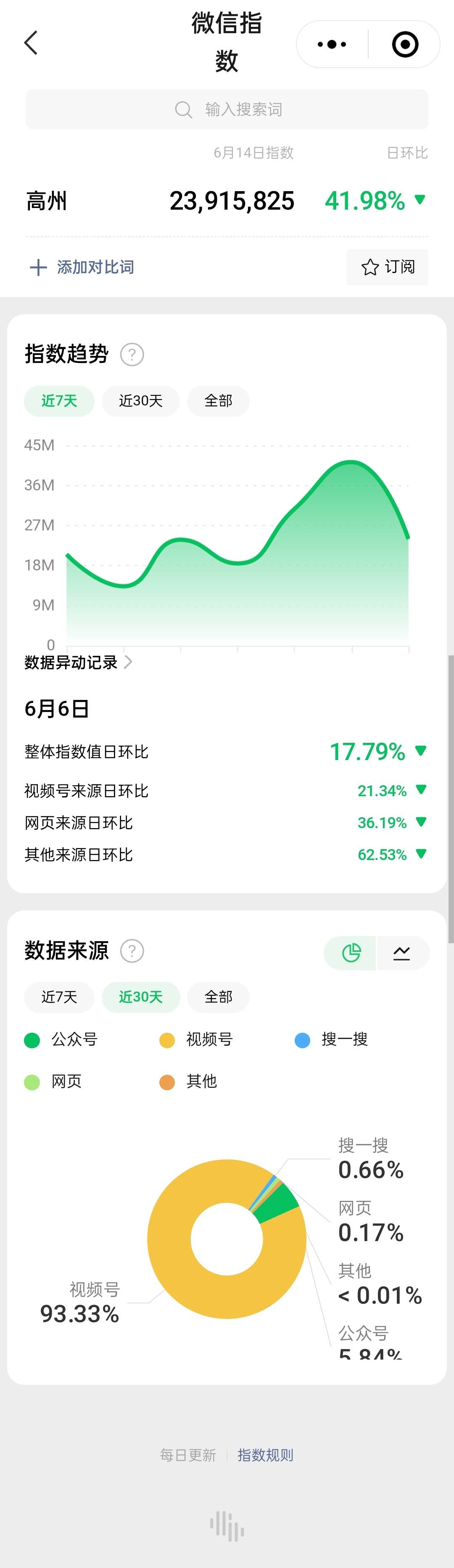This screenshot has width=454, height=1568.
Task: Select 近7天 under 数据来源
Action: tap(59, 997)
